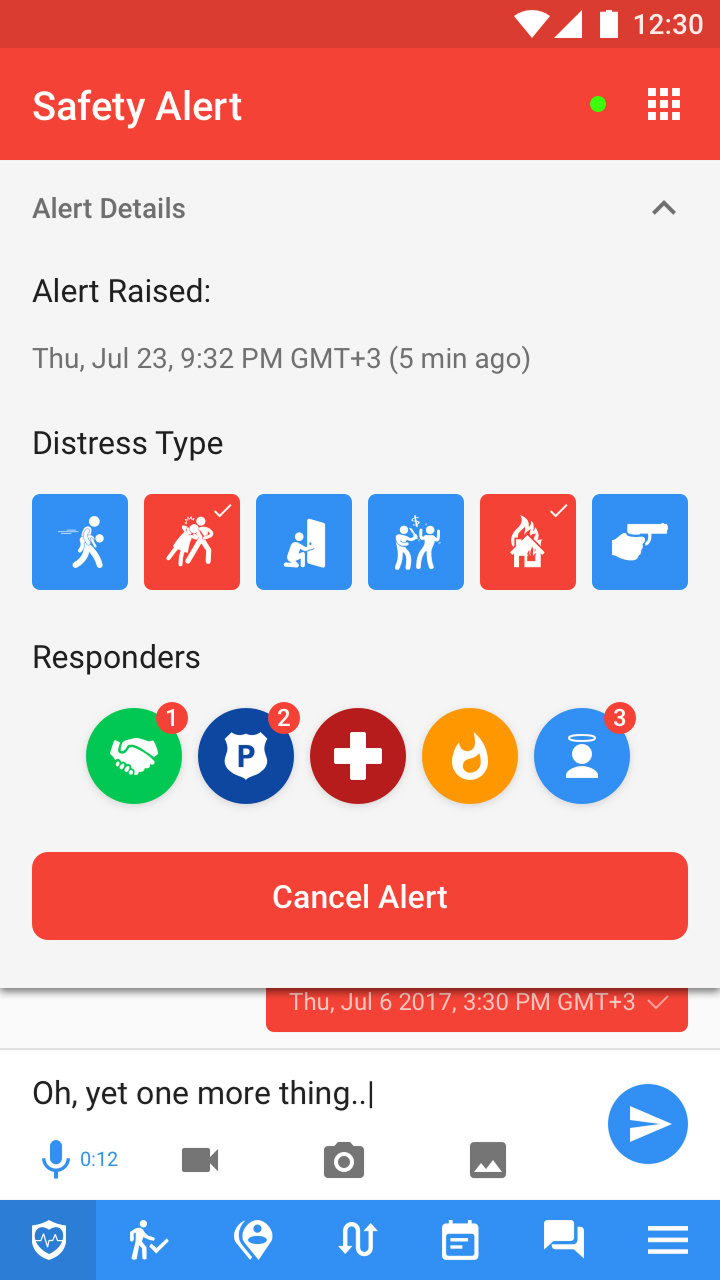Cancel the alert
Viewport: 720px width, 1280px height.
(x=360, y=896)
